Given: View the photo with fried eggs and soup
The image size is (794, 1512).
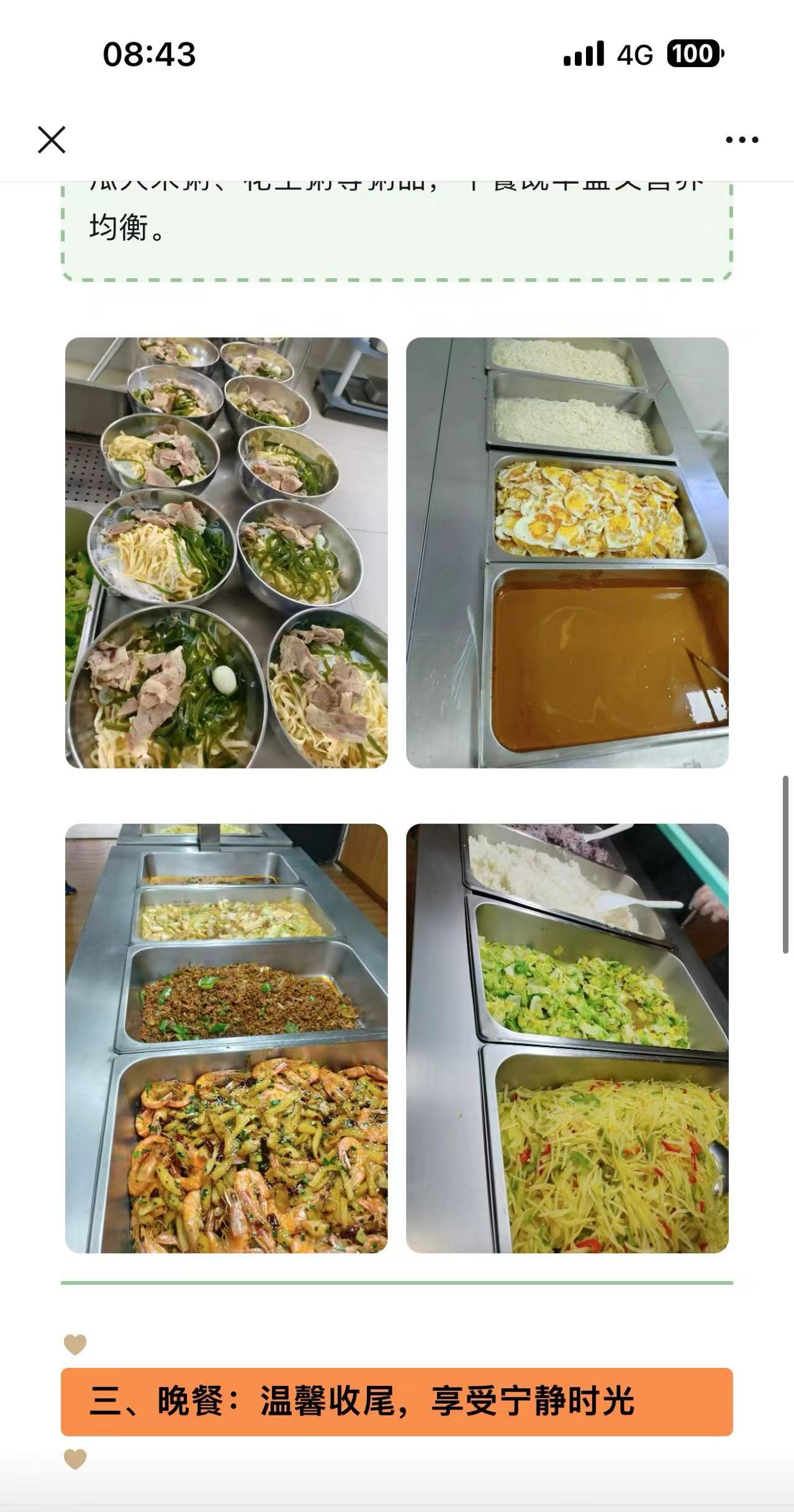Looking at the screenshot, I should (x=567, y=552).
